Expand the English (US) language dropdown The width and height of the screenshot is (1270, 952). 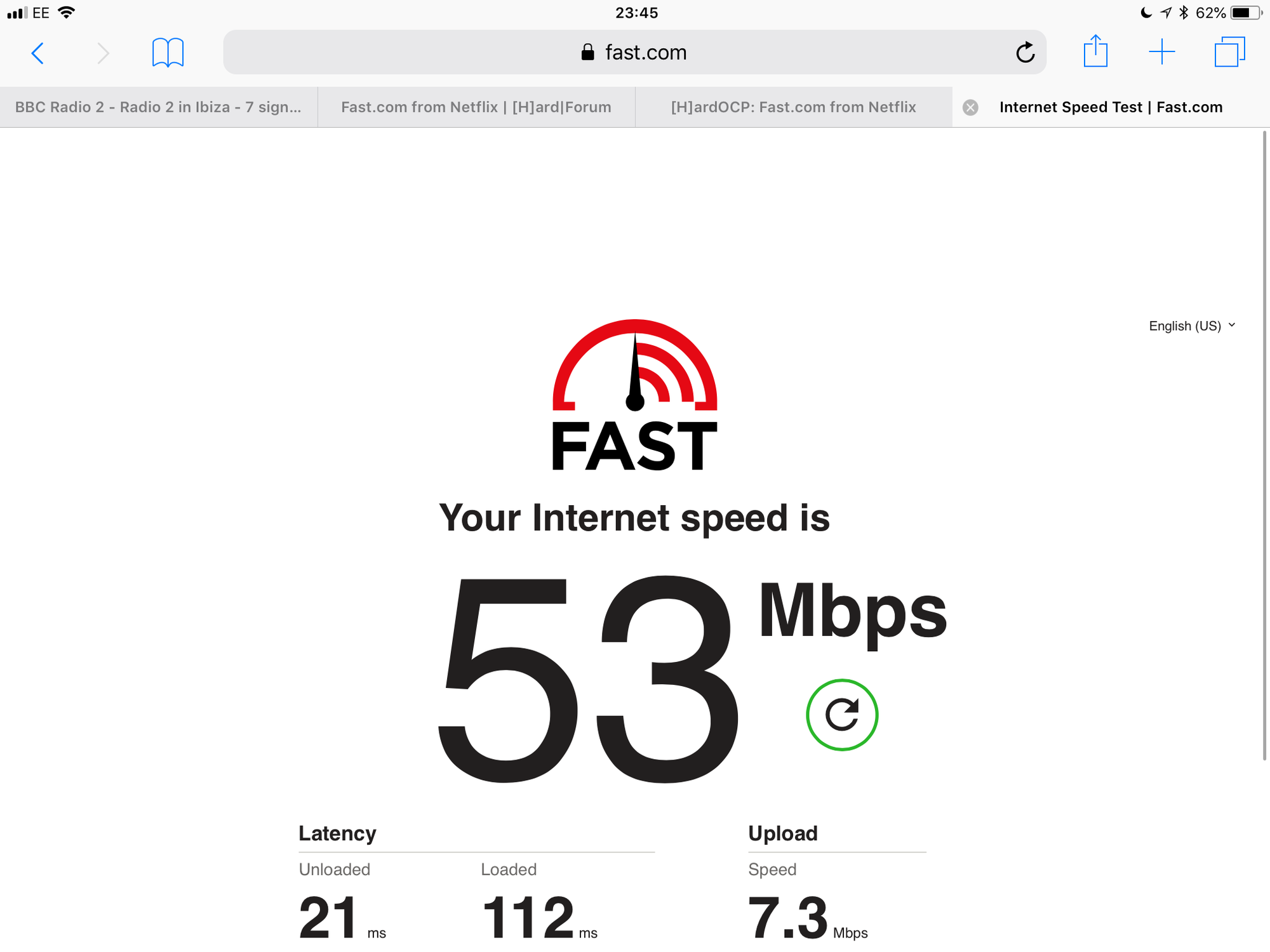(1191, 326)
